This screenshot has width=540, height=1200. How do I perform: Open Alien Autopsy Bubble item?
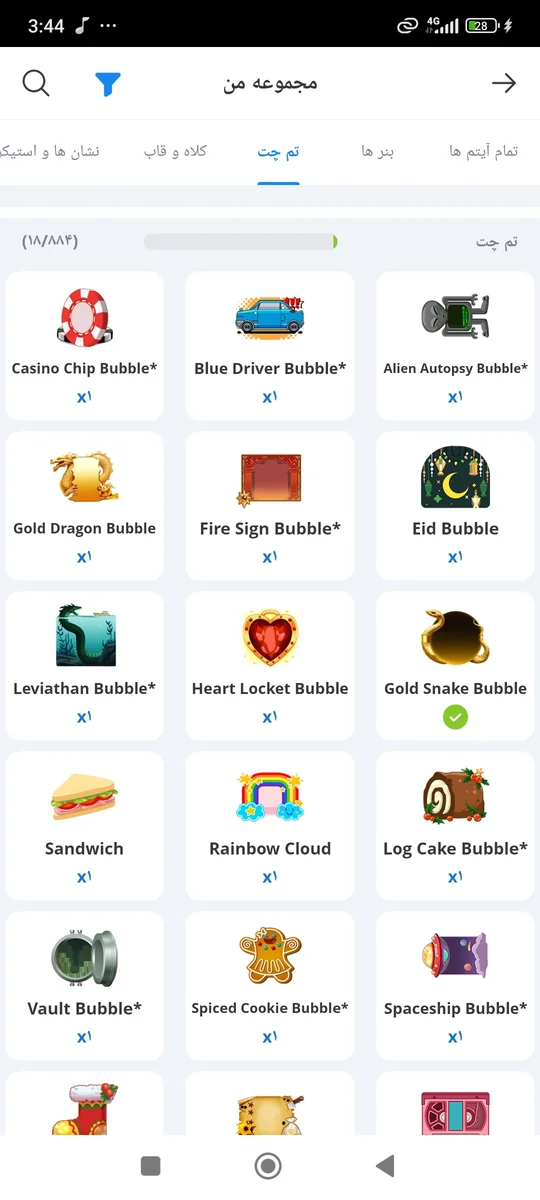pos(455,346)
